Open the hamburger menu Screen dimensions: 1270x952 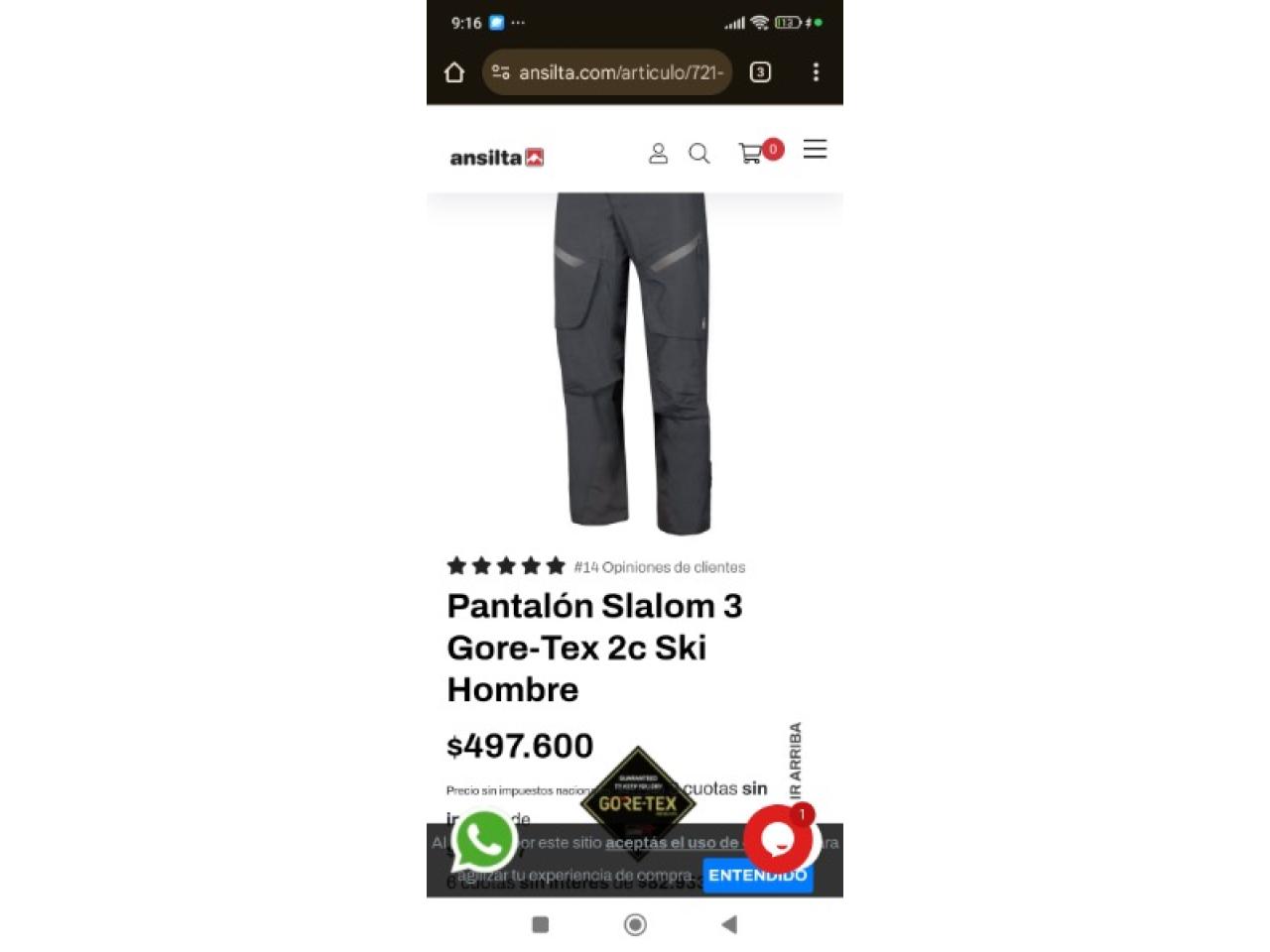tap(815, 150)
